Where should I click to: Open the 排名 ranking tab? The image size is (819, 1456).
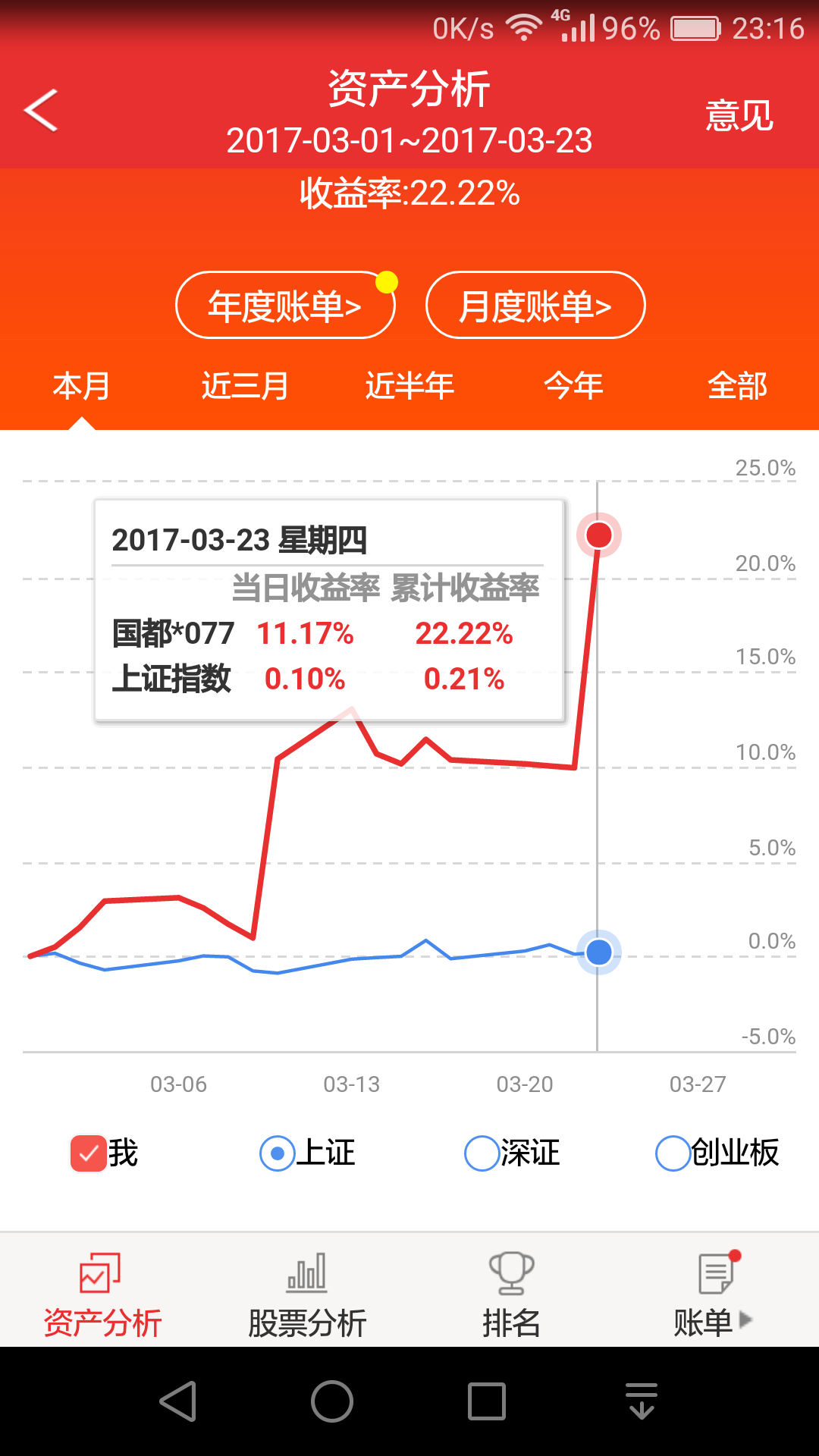[512, 1294]
